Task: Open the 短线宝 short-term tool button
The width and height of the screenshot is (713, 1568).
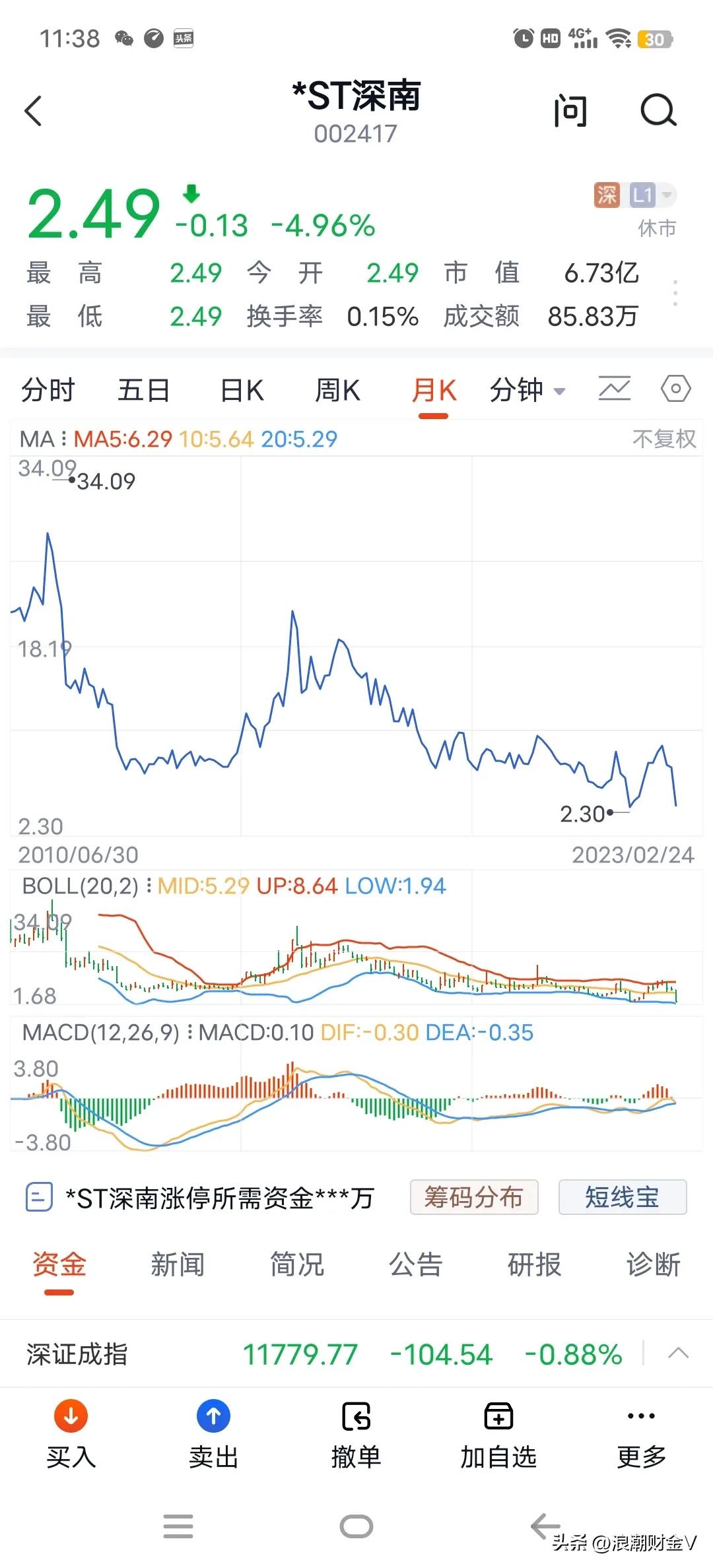Action: [x=621, y=1197]
